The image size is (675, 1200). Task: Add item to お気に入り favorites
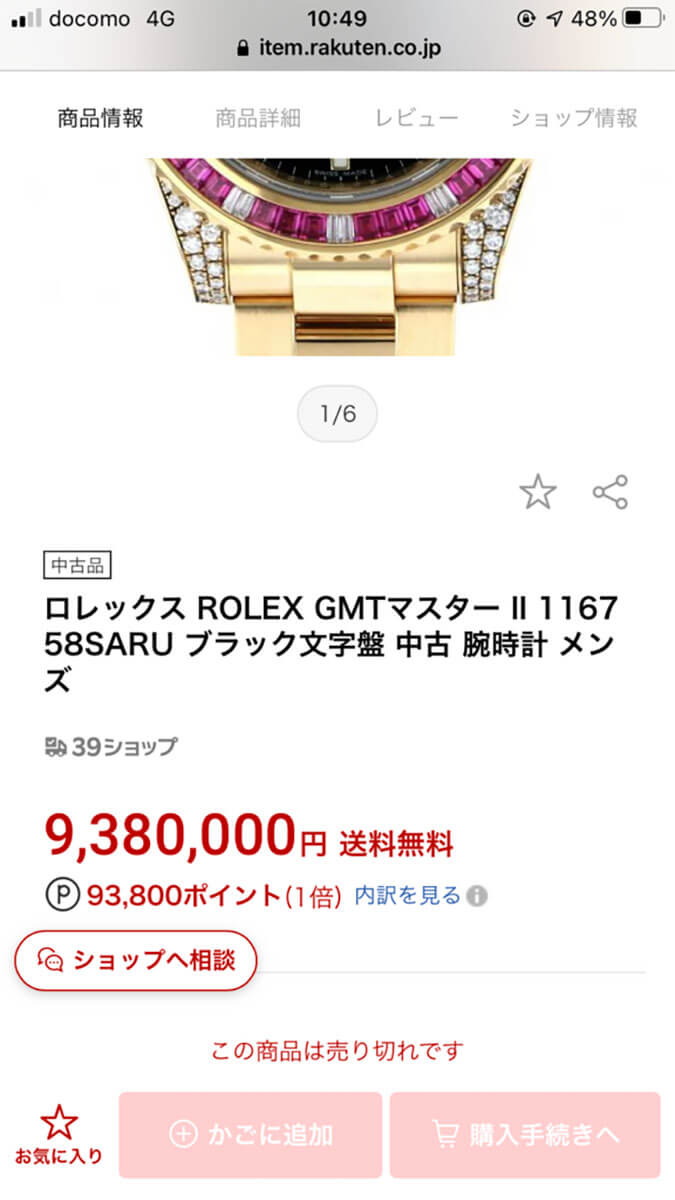click(x=58, y=1135)
